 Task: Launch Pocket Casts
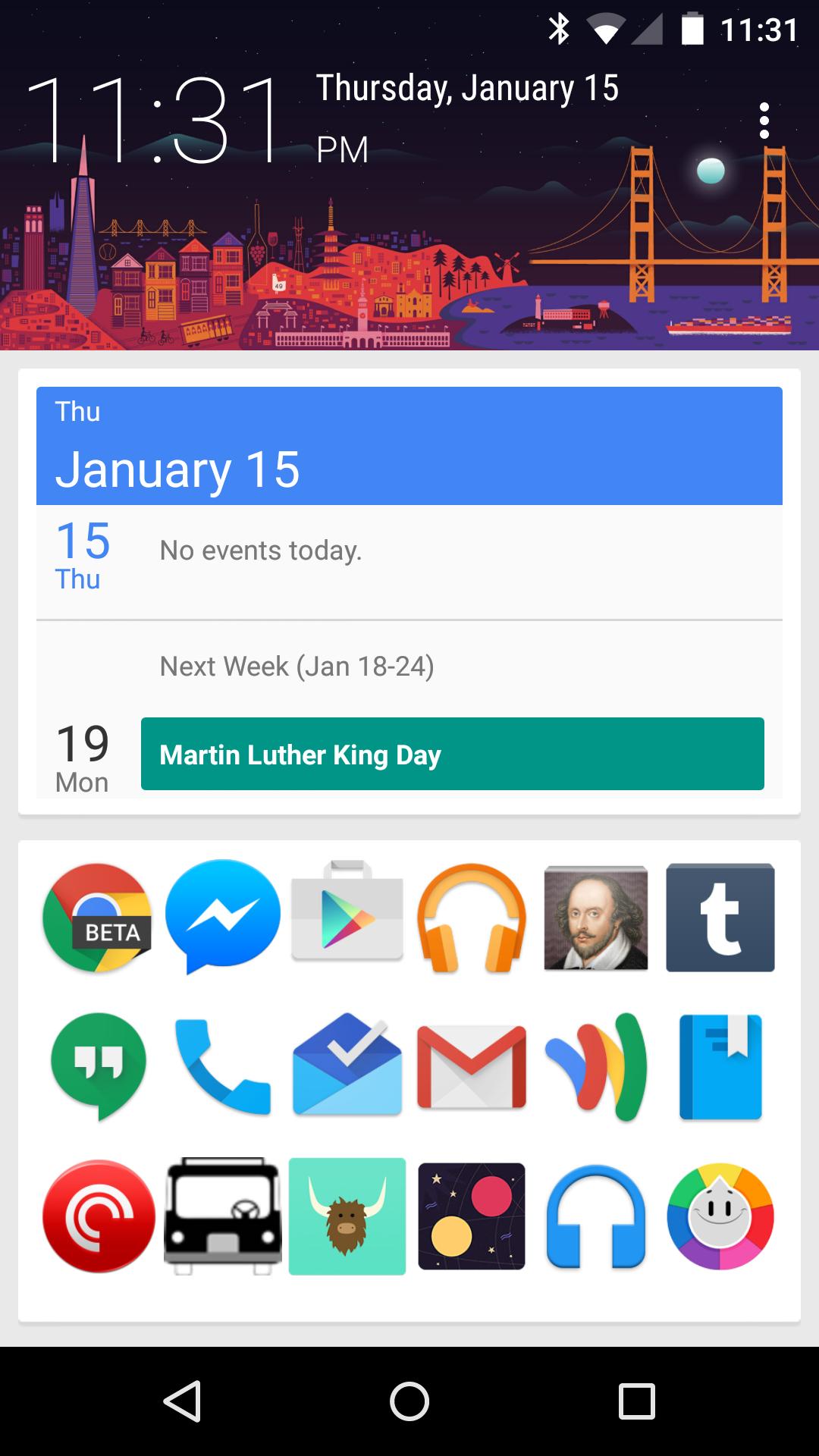pyautogui.click(x=98, y=1216)
